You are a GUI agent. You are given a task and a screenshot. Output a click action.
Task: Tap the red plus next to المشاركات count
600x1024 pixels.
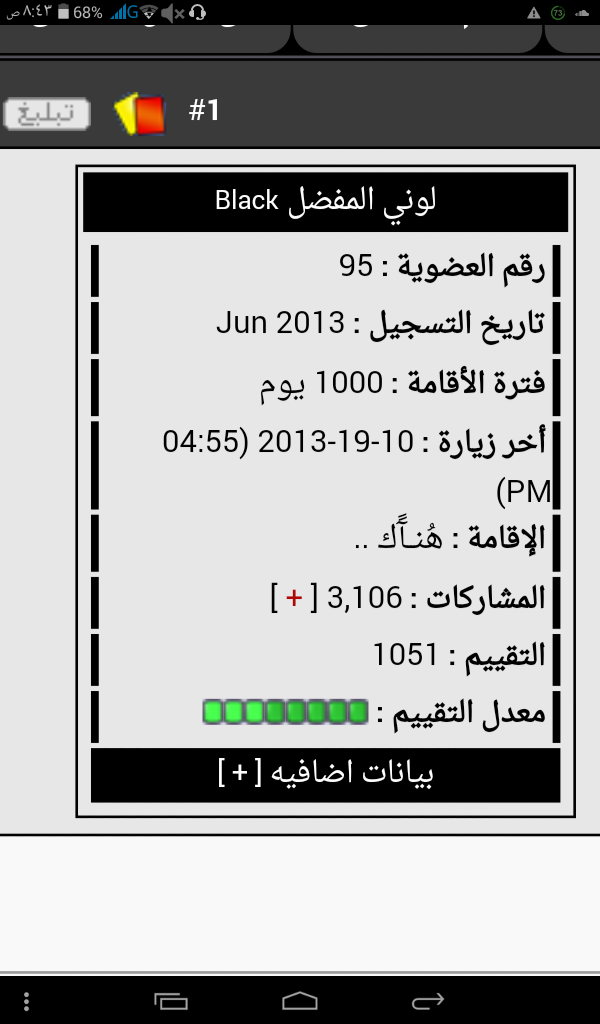click(294, 598)
